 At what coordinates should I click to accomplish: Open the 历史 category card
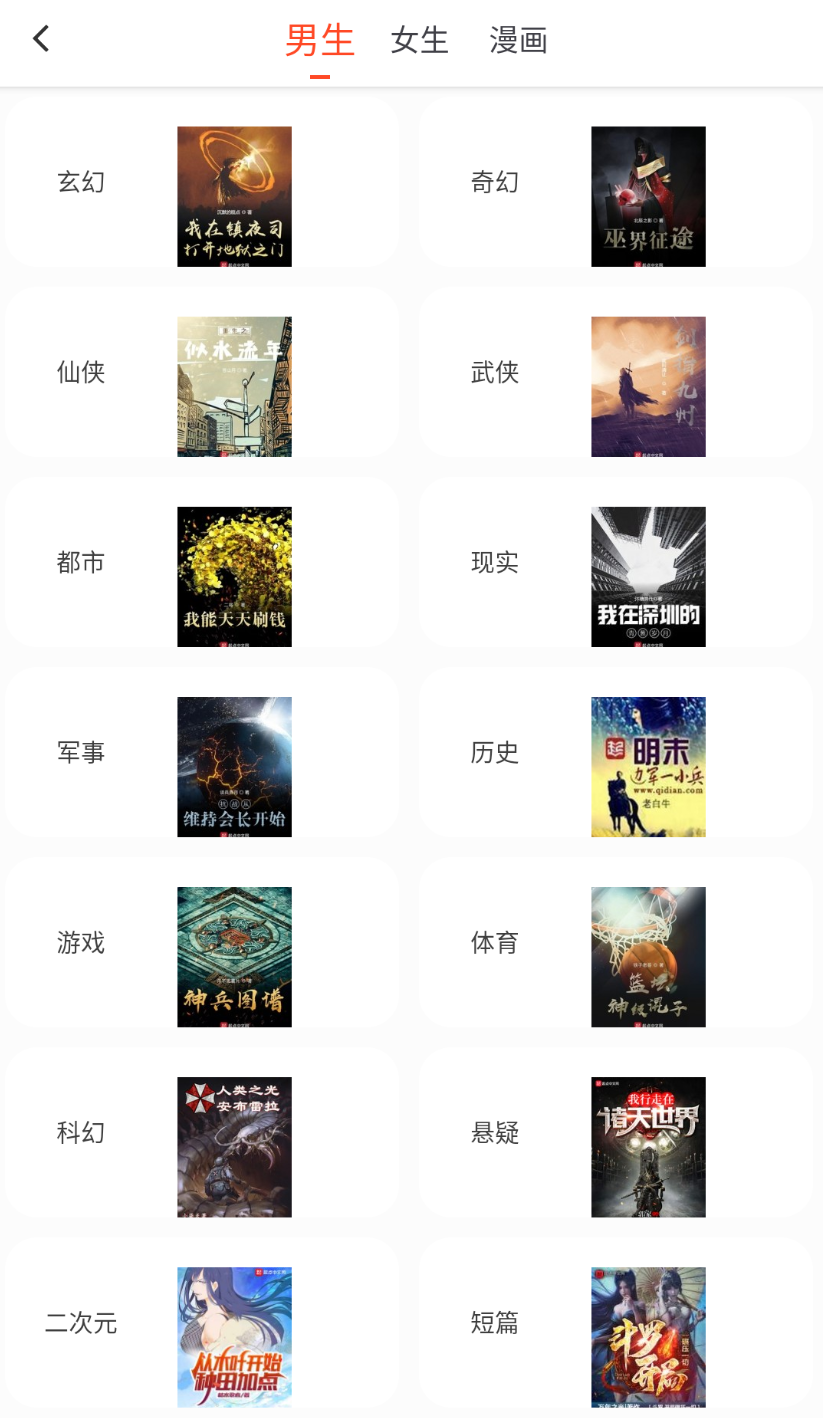click(615, 752)
